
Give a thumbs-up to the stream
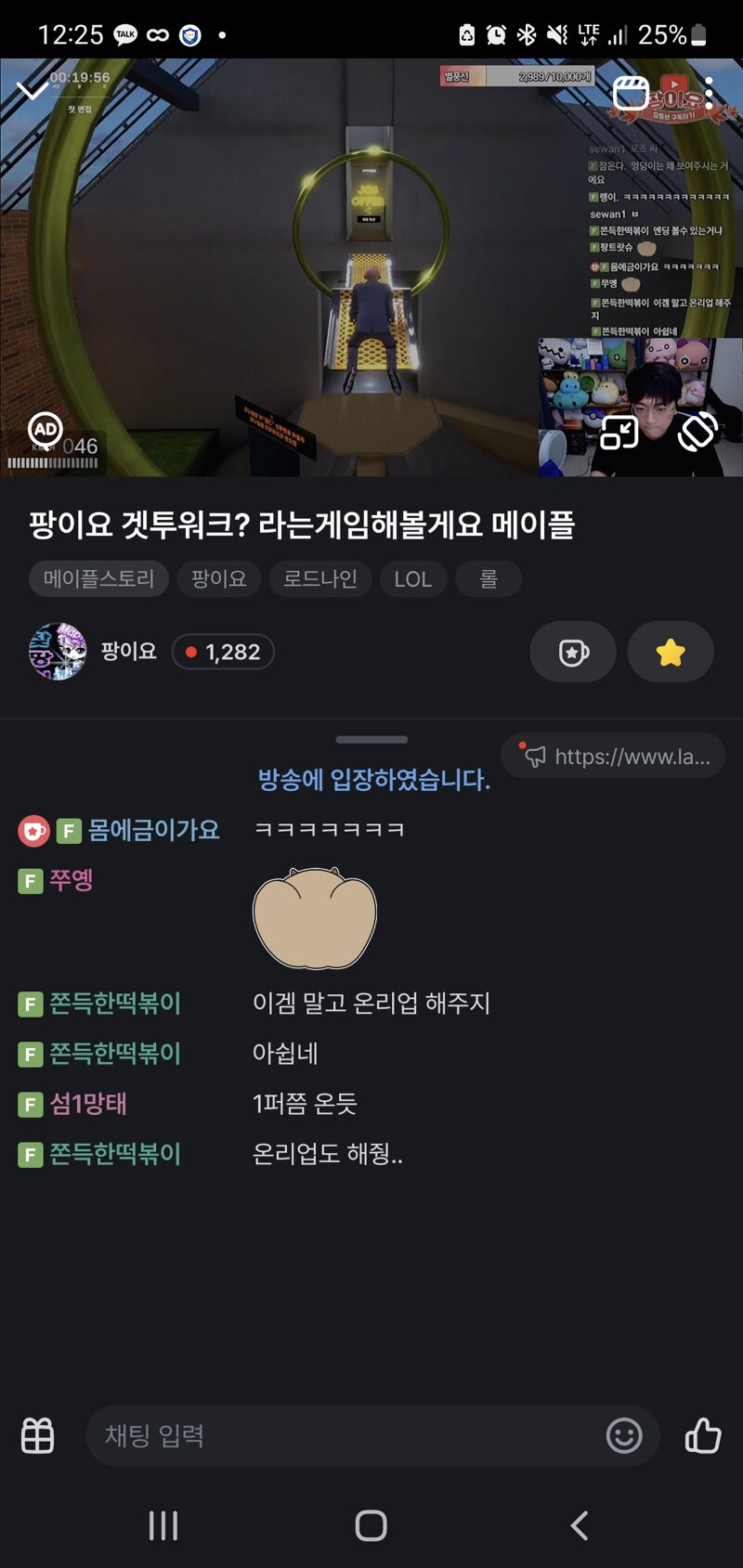[x=703, y=1435]
